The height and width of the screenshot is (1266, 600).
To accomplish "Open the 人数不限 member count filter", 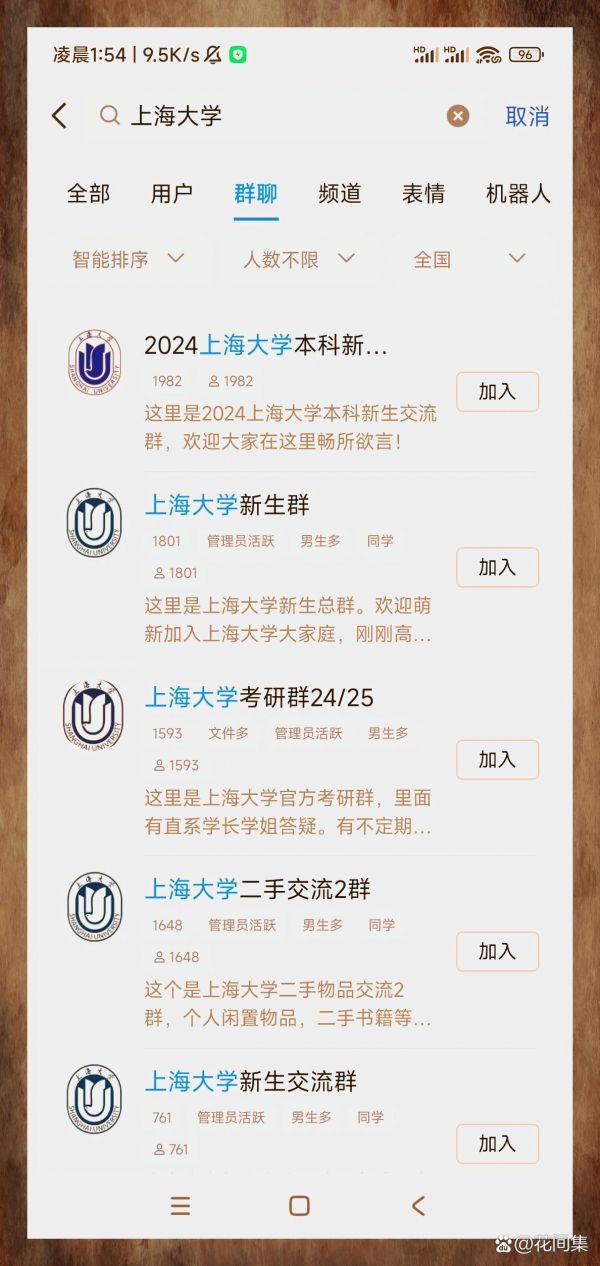I will pos(298,260).
